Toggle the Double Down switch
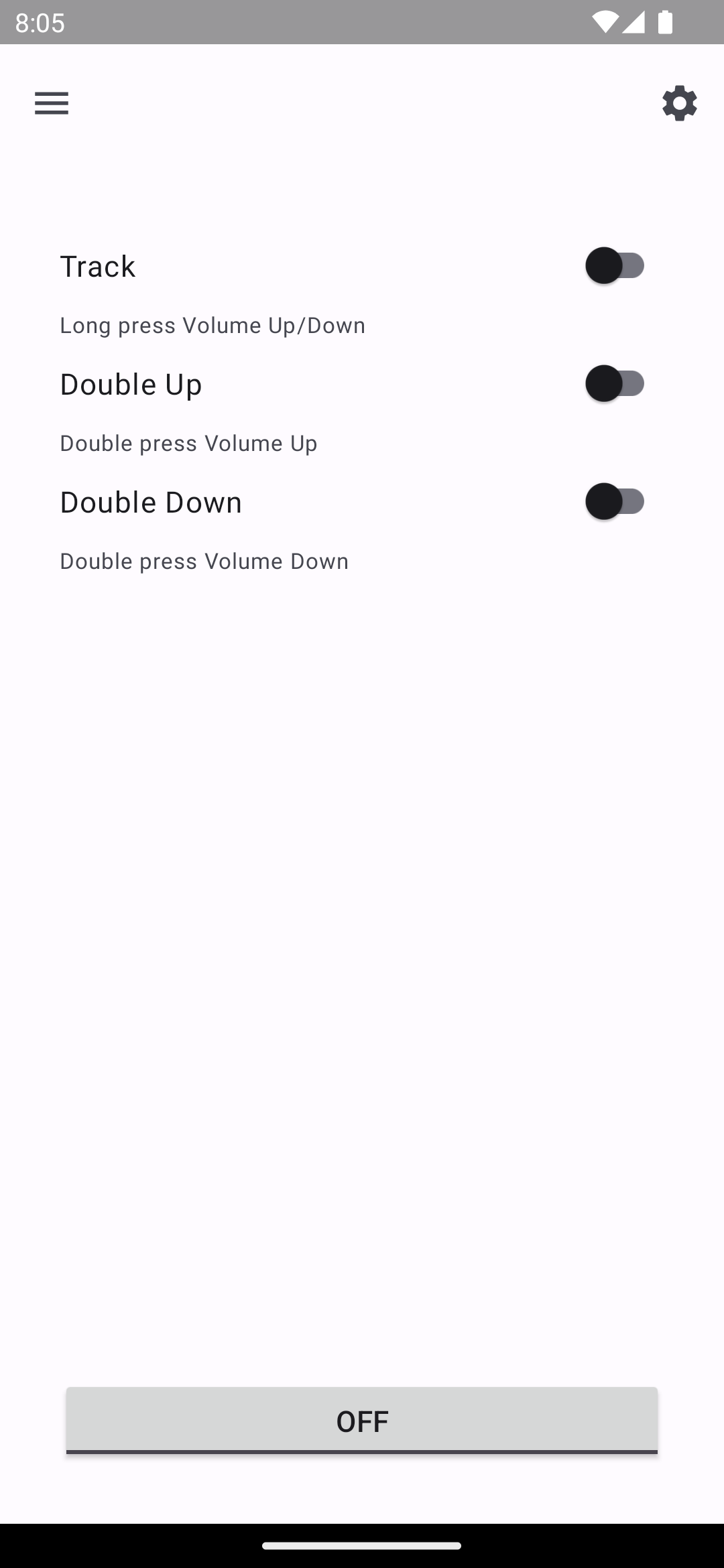Image resolution: width=724 pixels, height=1568 pixels. pyautogui.click(x=615, y=501)
